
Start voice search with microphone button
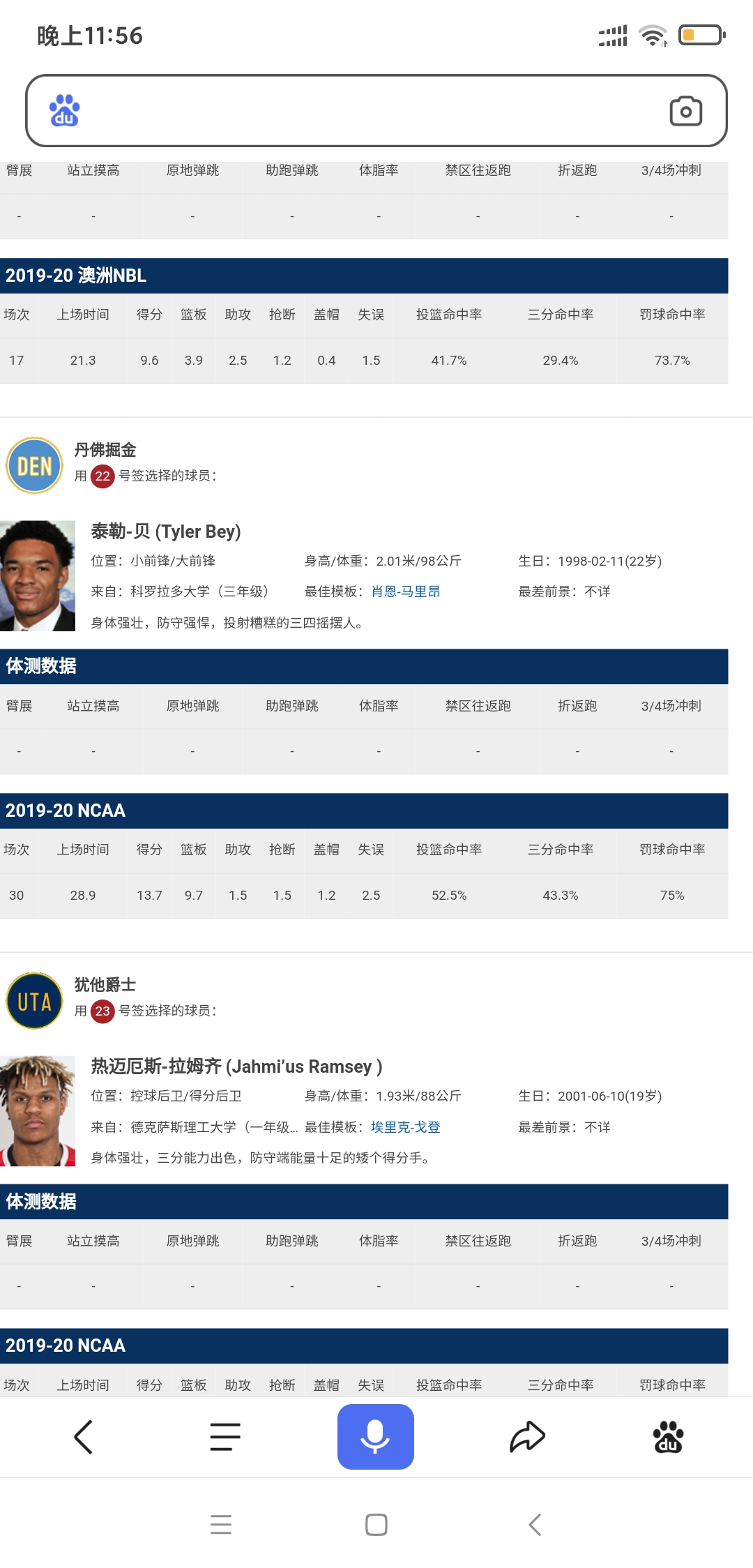(x=375, y=1437)
